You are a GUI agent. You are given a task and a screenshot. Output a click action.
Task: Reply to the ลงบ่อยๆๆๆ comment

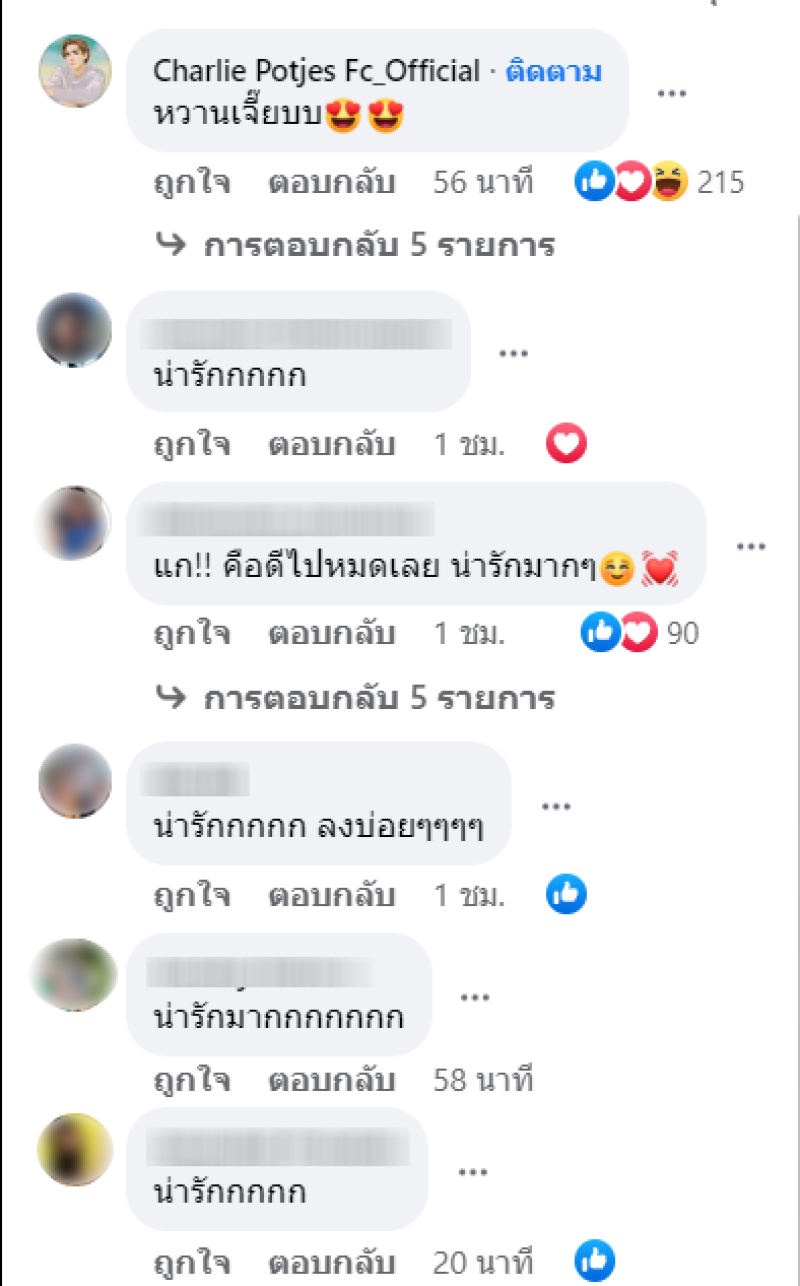click(x=331, y=896)
